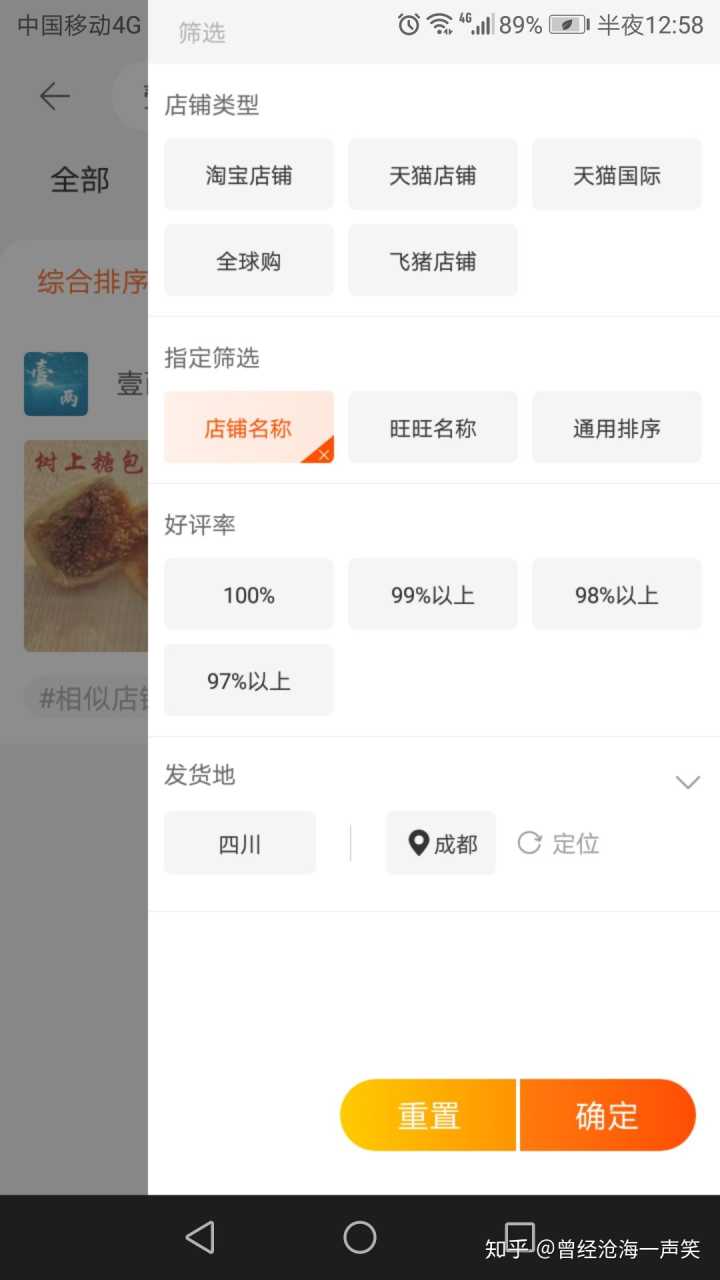720x1280 pixels.
Task: Select the 99%以上 rating chip
Action: [432, 595]
